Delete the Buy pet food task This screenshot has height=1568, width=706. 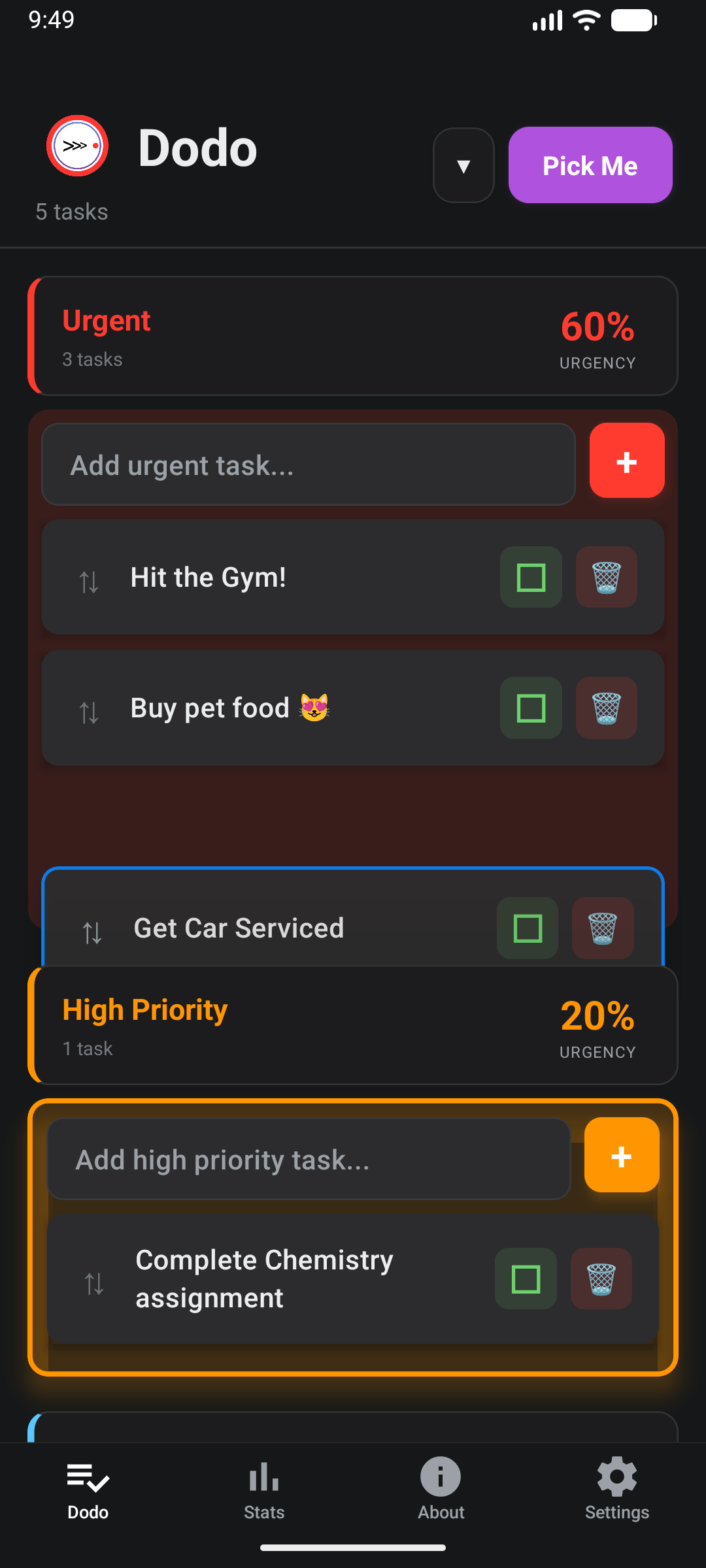click(605, 708)
